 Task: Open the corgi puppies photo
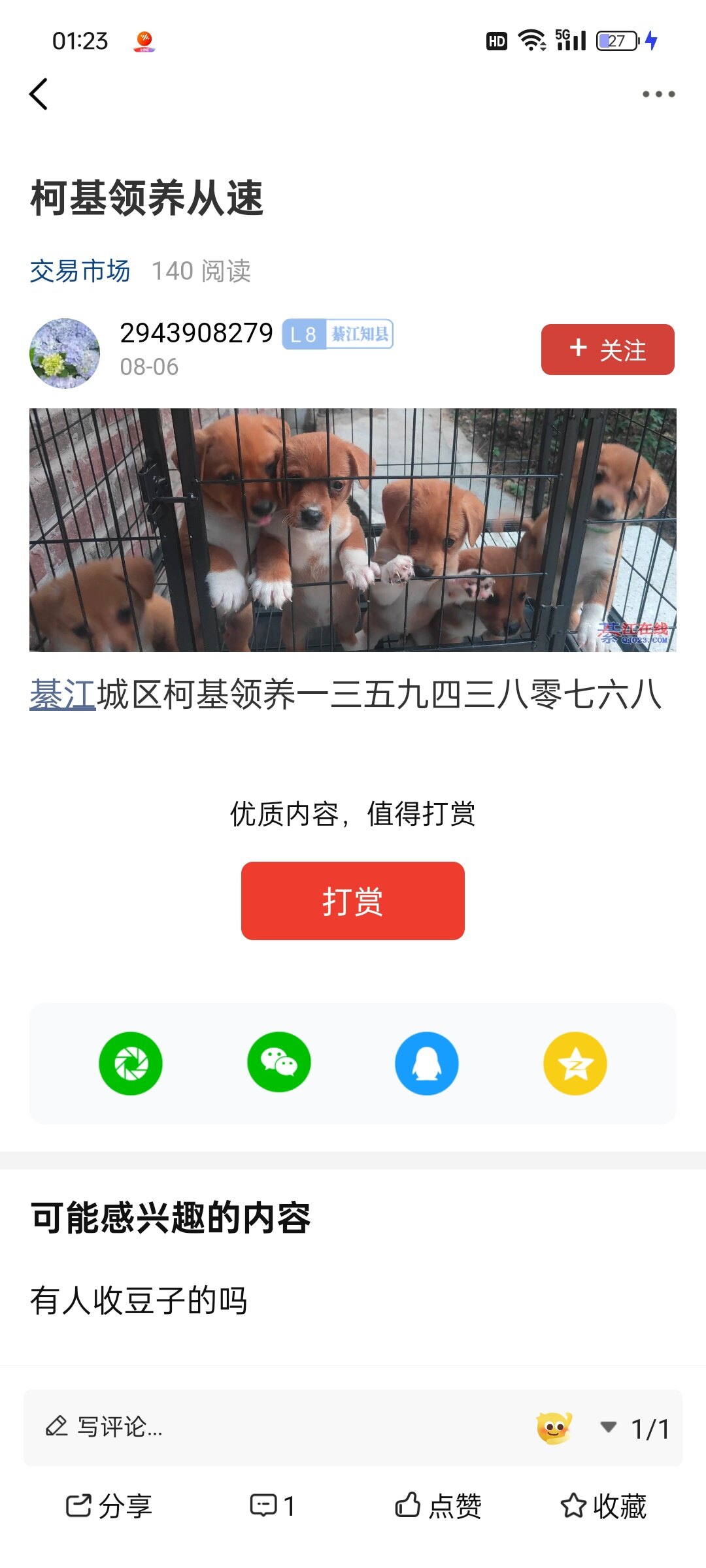click(353, 530)
